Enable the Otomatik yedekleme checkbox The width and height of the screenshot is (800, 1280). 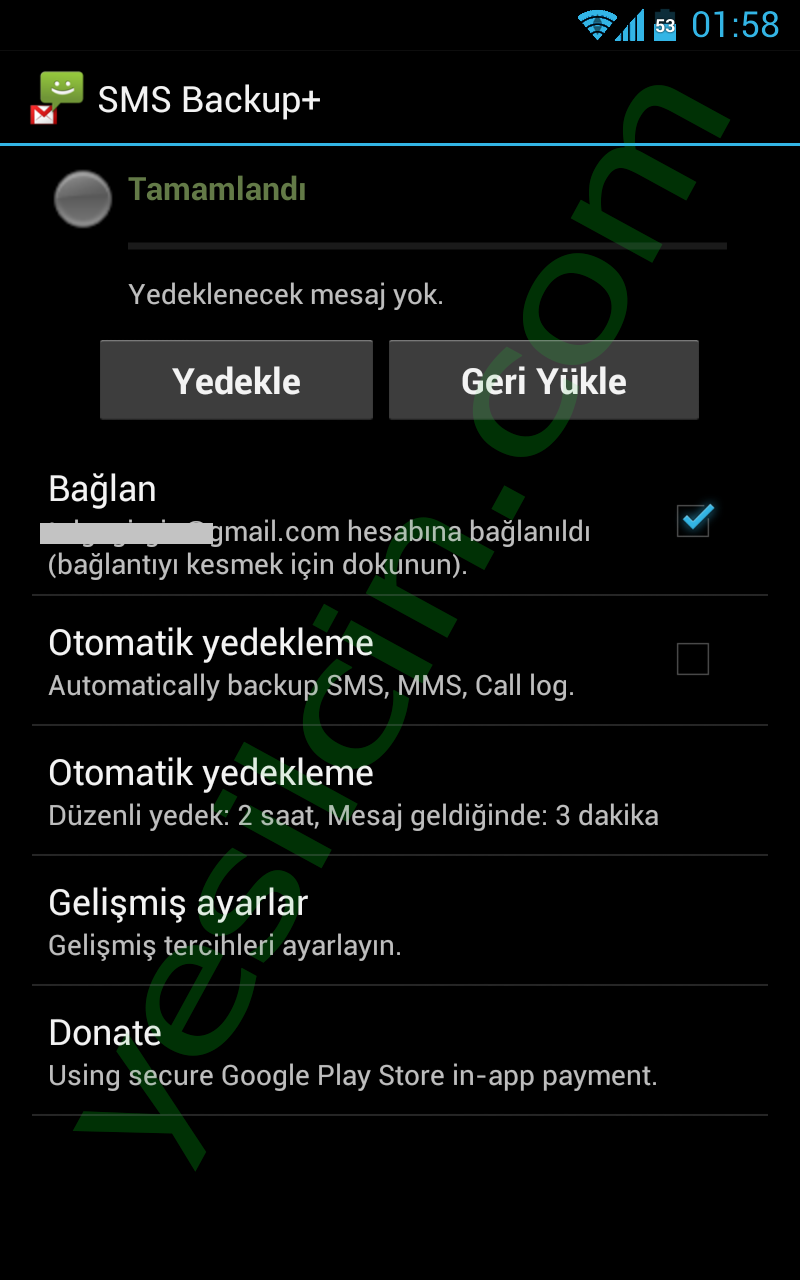[693, 659]
